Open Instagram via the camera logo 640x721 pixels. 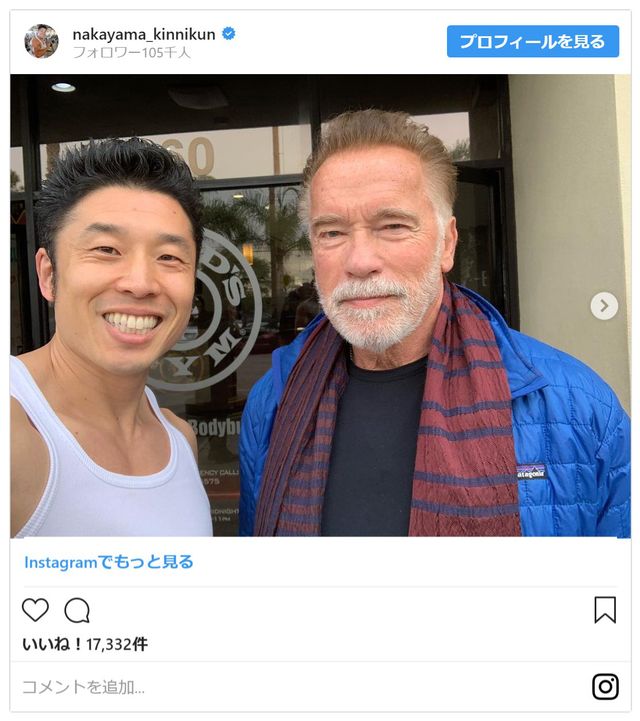(605, 687)
